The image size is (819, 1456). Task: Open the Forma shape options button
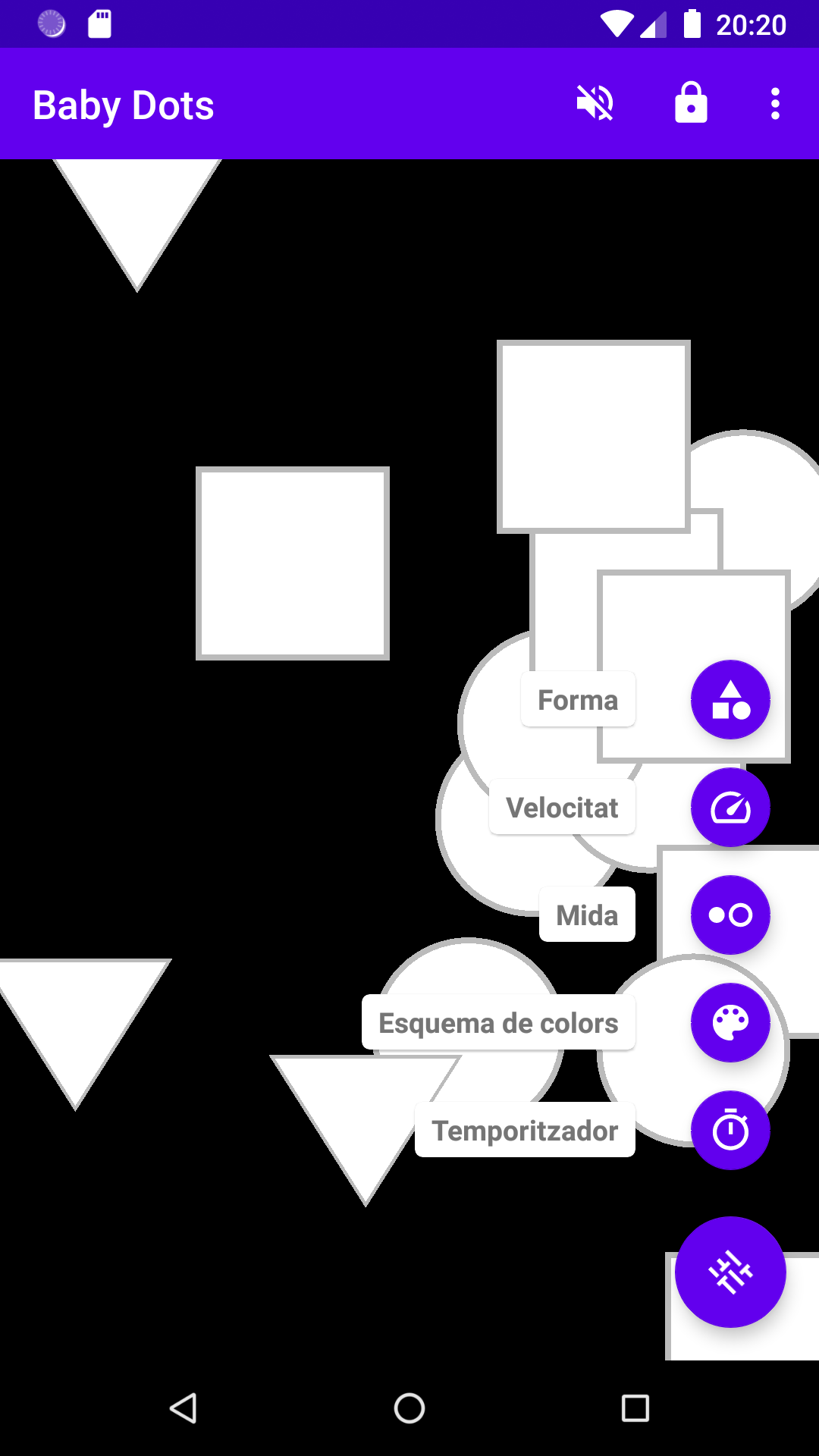point(730,700)
